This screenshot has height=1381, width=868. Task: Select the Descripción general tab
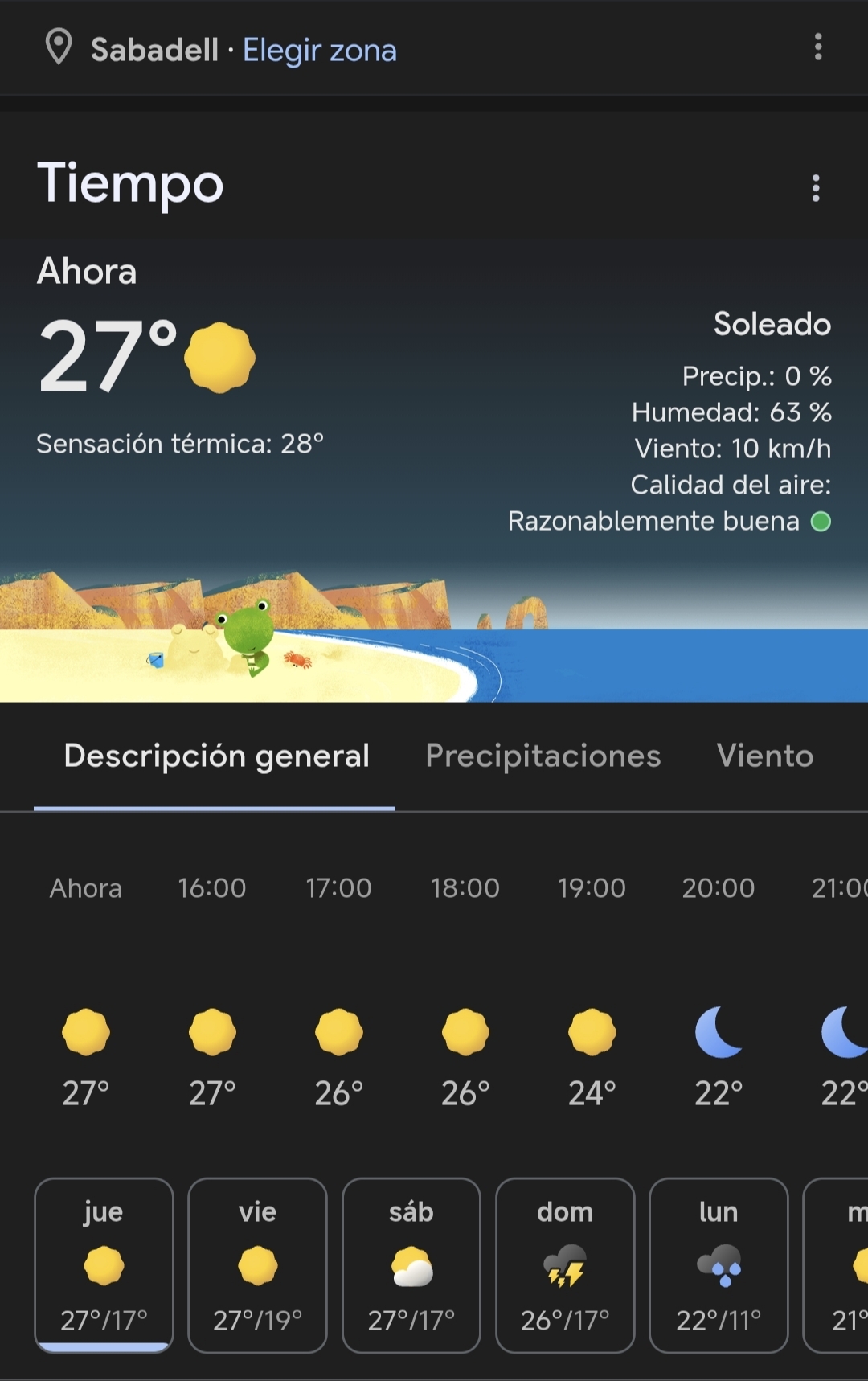216,756
